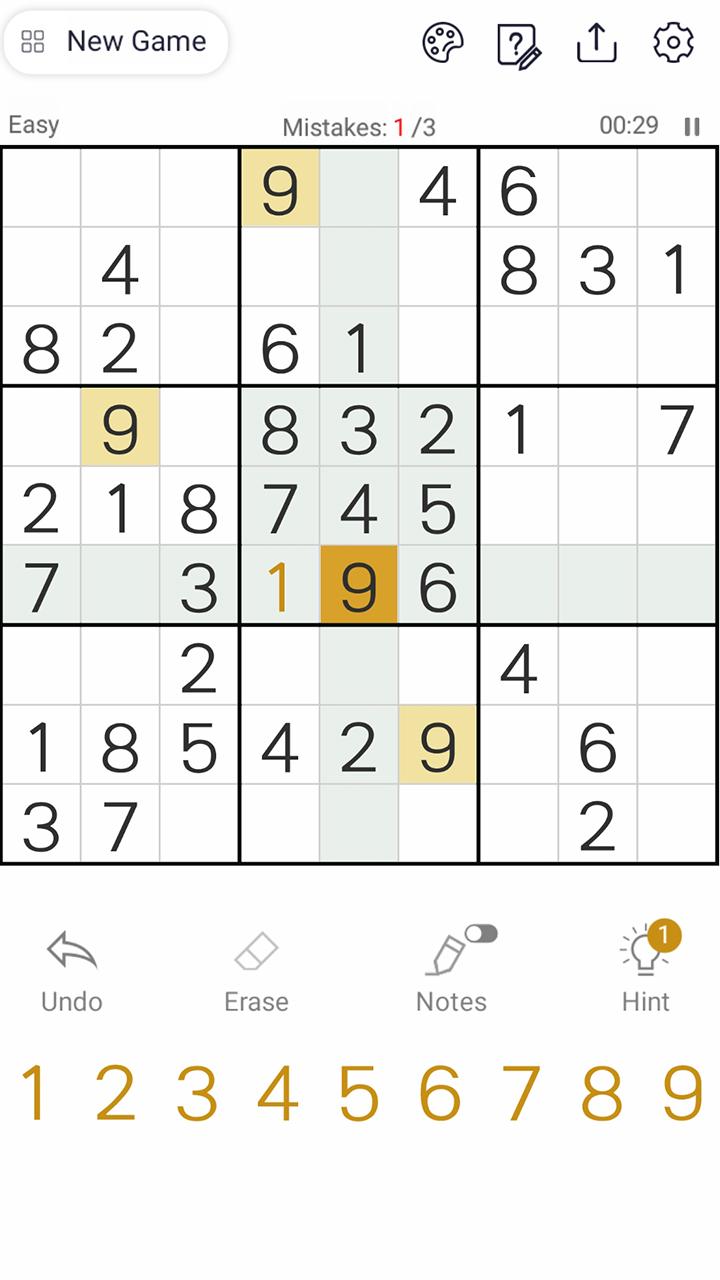Share the puzzle
The width and height of the screenshot is (720, 1280).
point(597,43)
